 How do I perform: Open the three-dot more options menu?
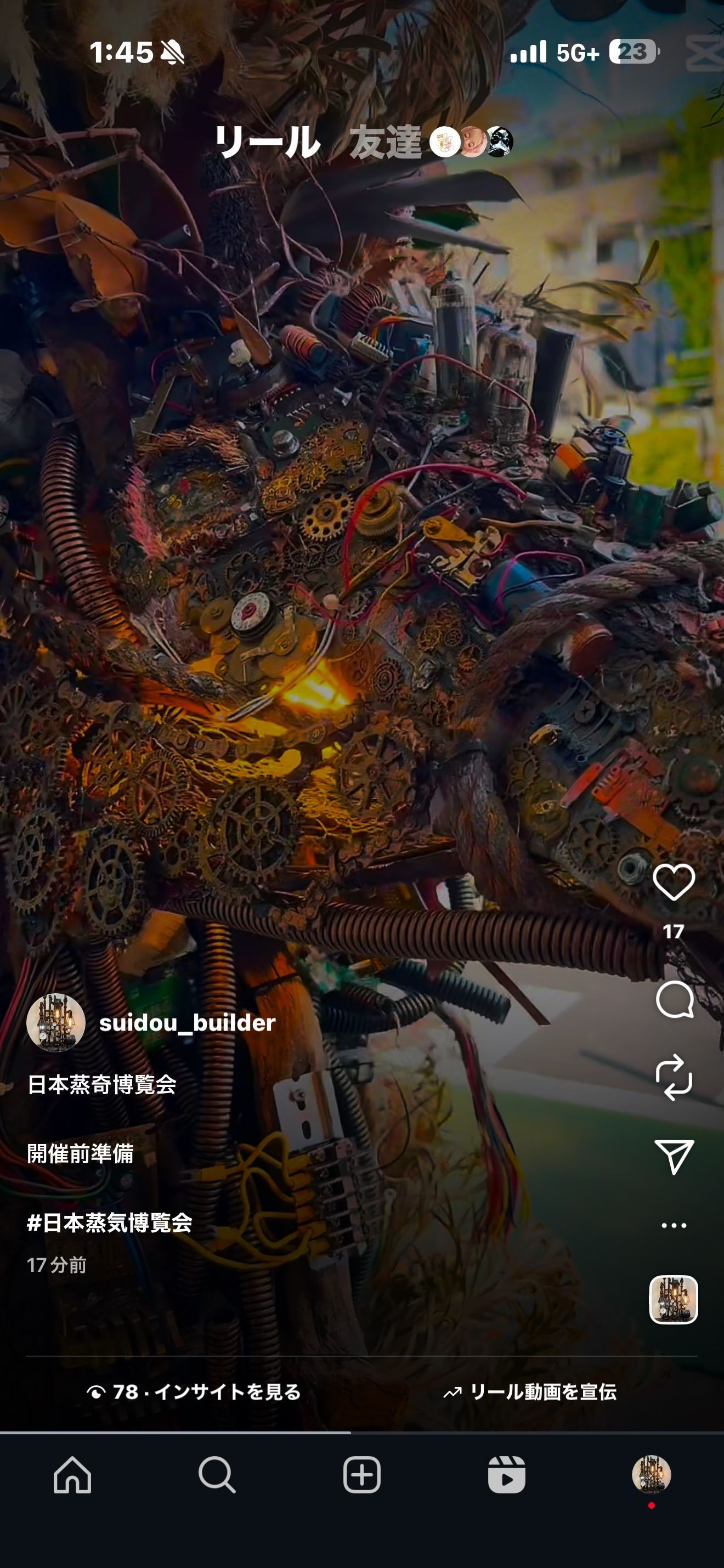pos(674,1225)
